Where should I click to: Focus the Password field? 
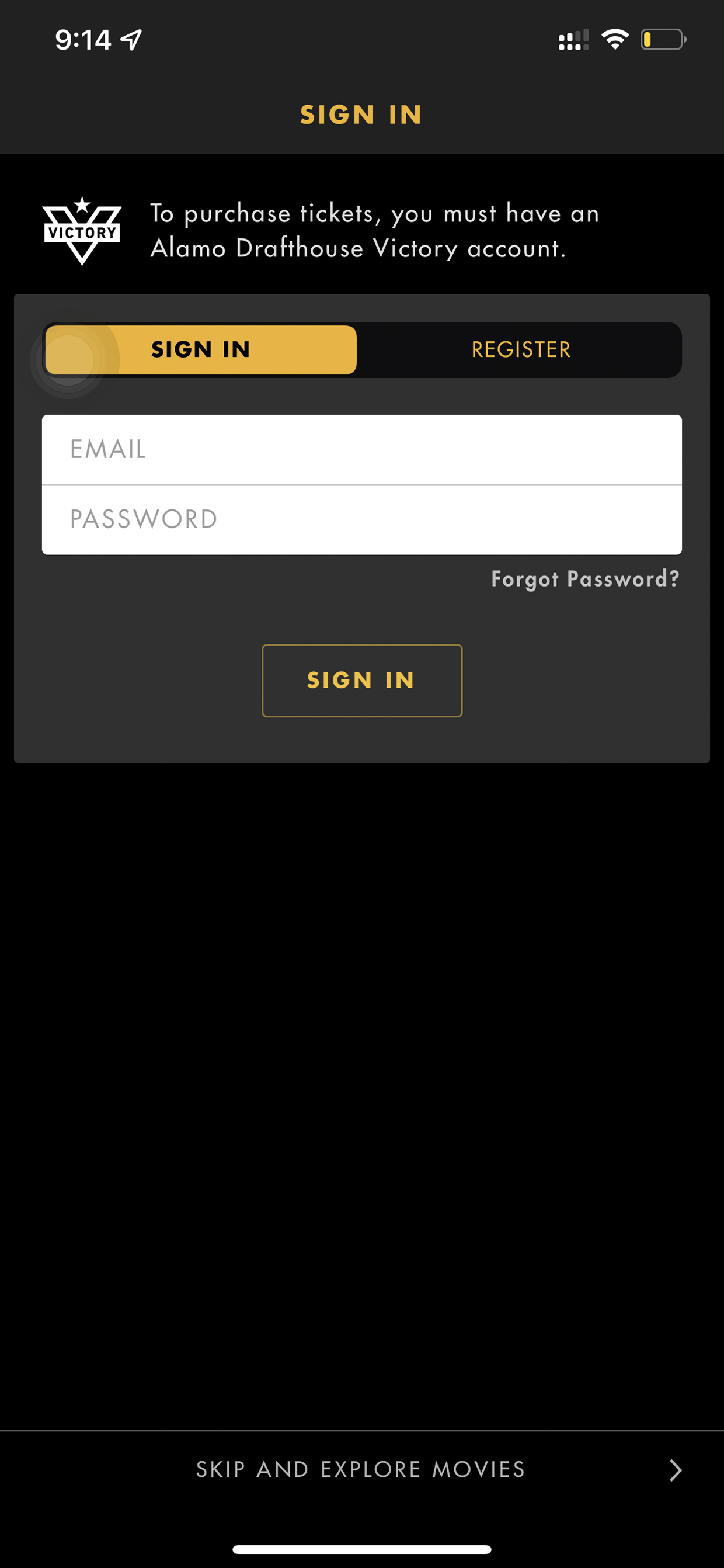coord(362,520)
